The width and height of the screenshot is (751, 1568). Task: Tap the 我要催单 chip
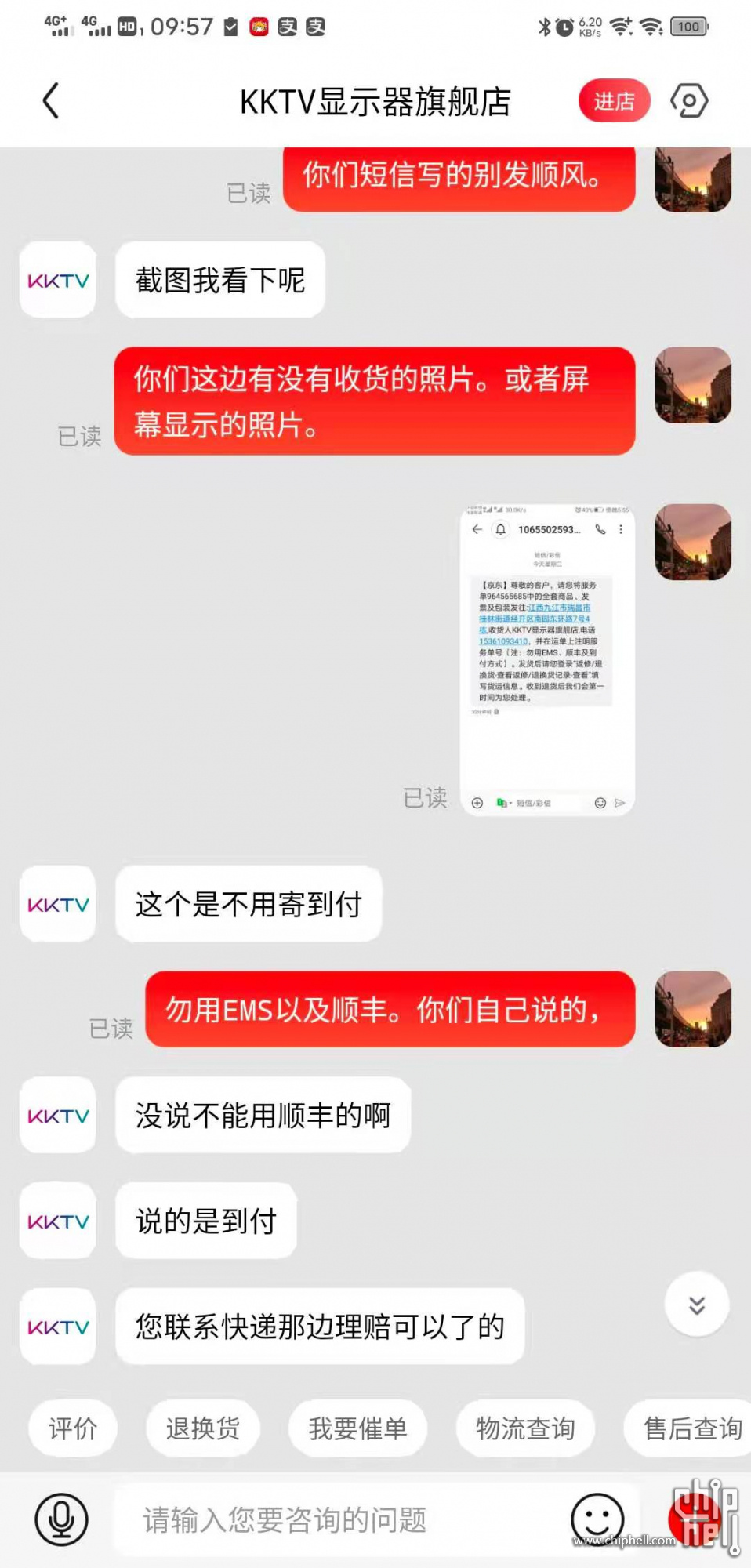(x=357, y=1428)
